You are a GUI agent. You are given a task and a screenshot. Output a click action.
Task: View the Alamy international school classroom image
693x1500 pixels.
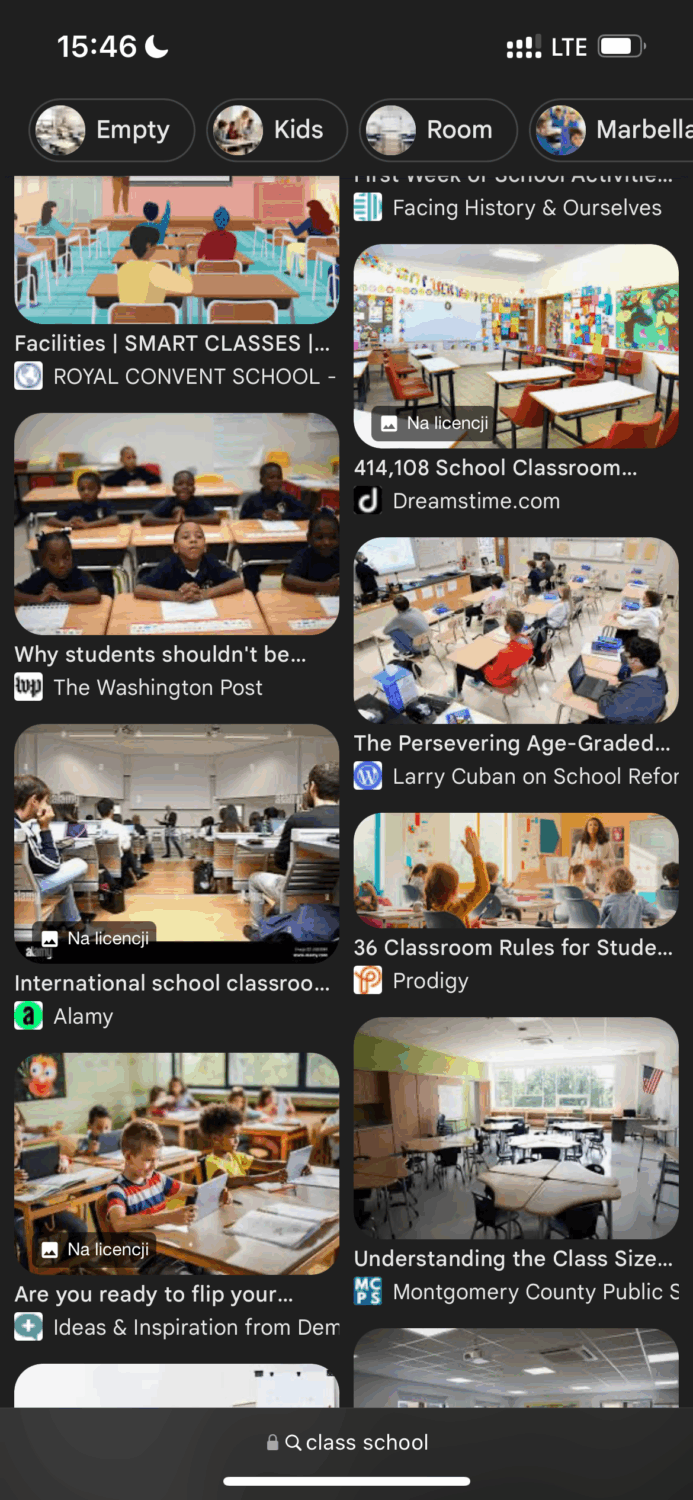(x=177, y=842)
